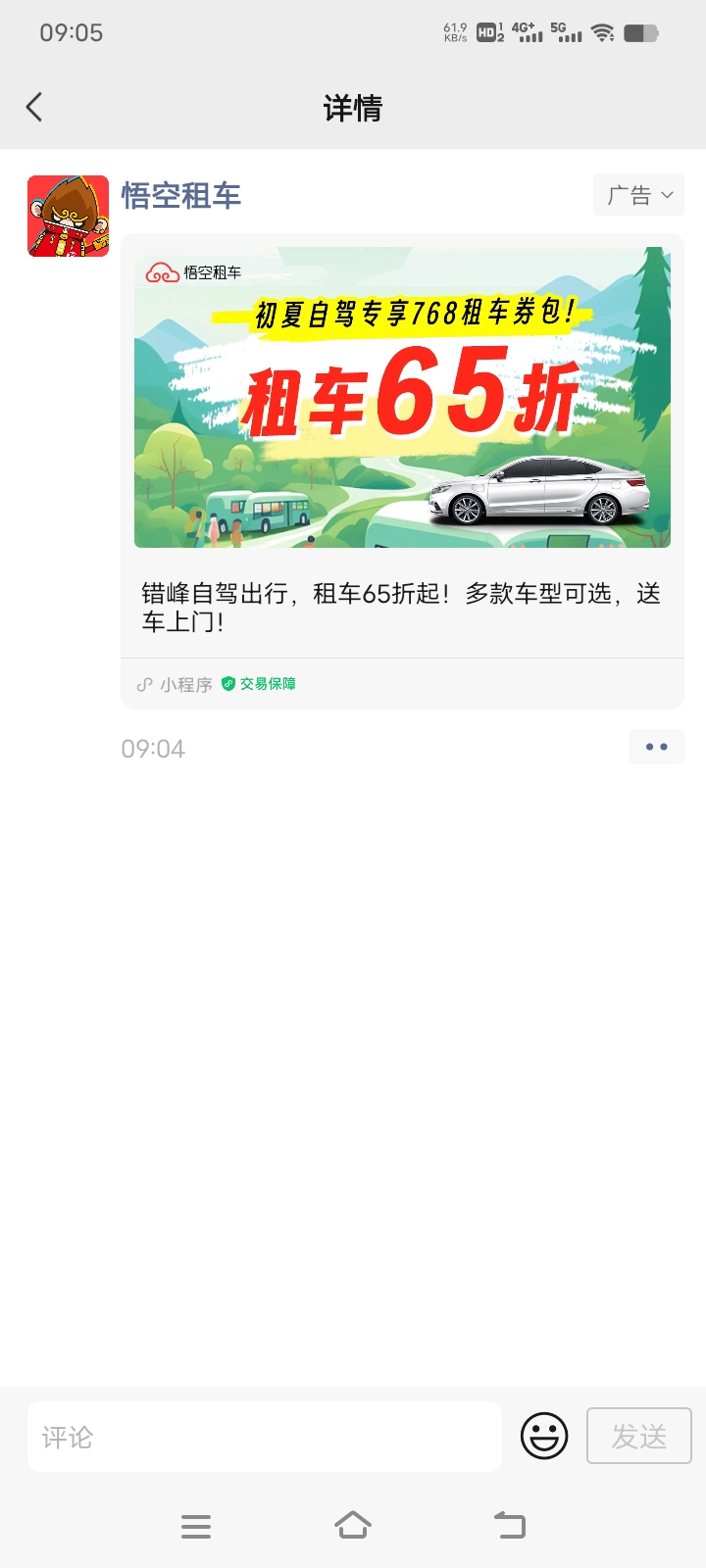The image size is (706, 1568).
Task: Go back from the 详情 page
Action: tap(35, 107)
